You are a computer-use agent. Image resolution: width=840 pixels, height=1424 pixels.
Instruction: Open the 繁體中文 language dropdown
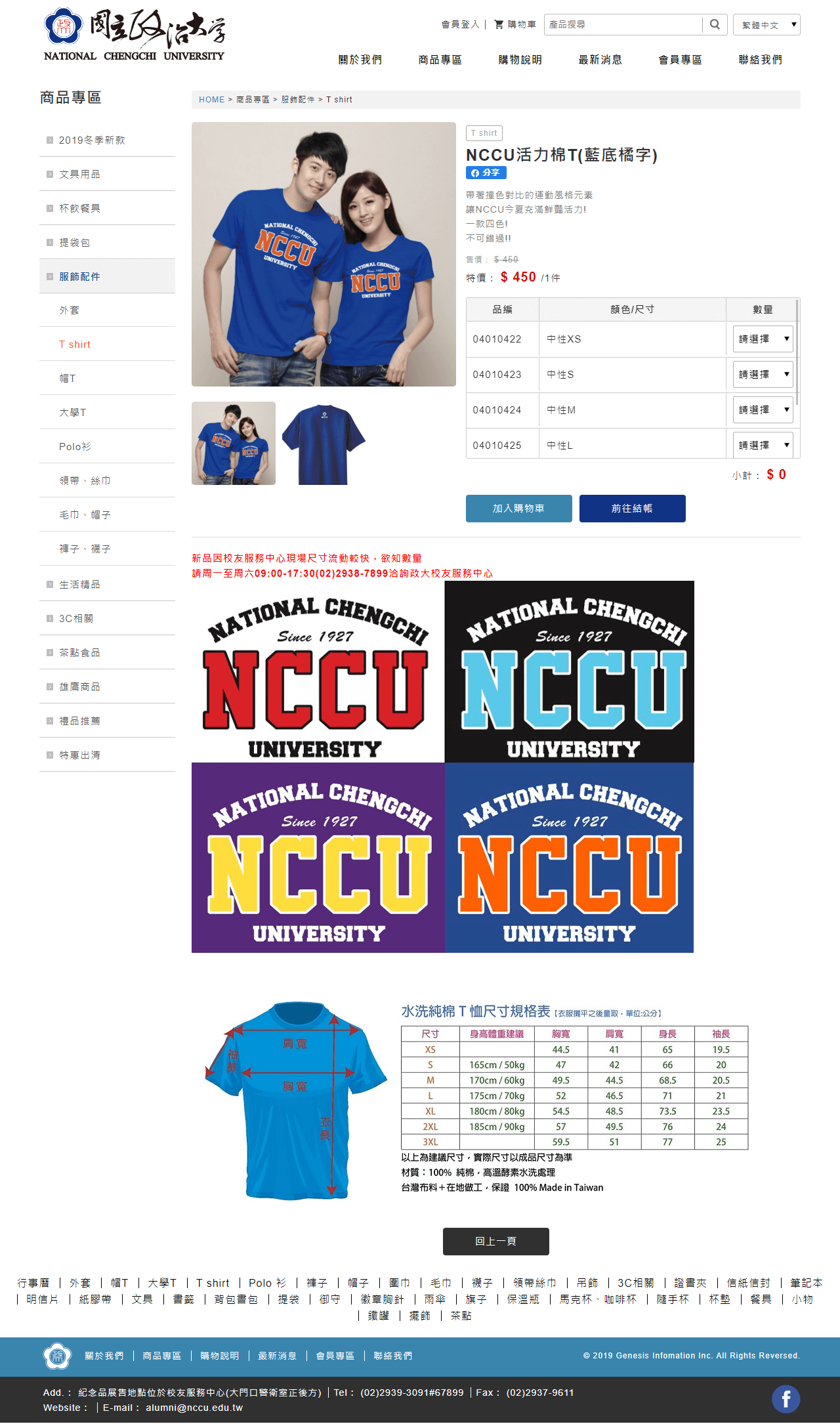click(766, 25)
